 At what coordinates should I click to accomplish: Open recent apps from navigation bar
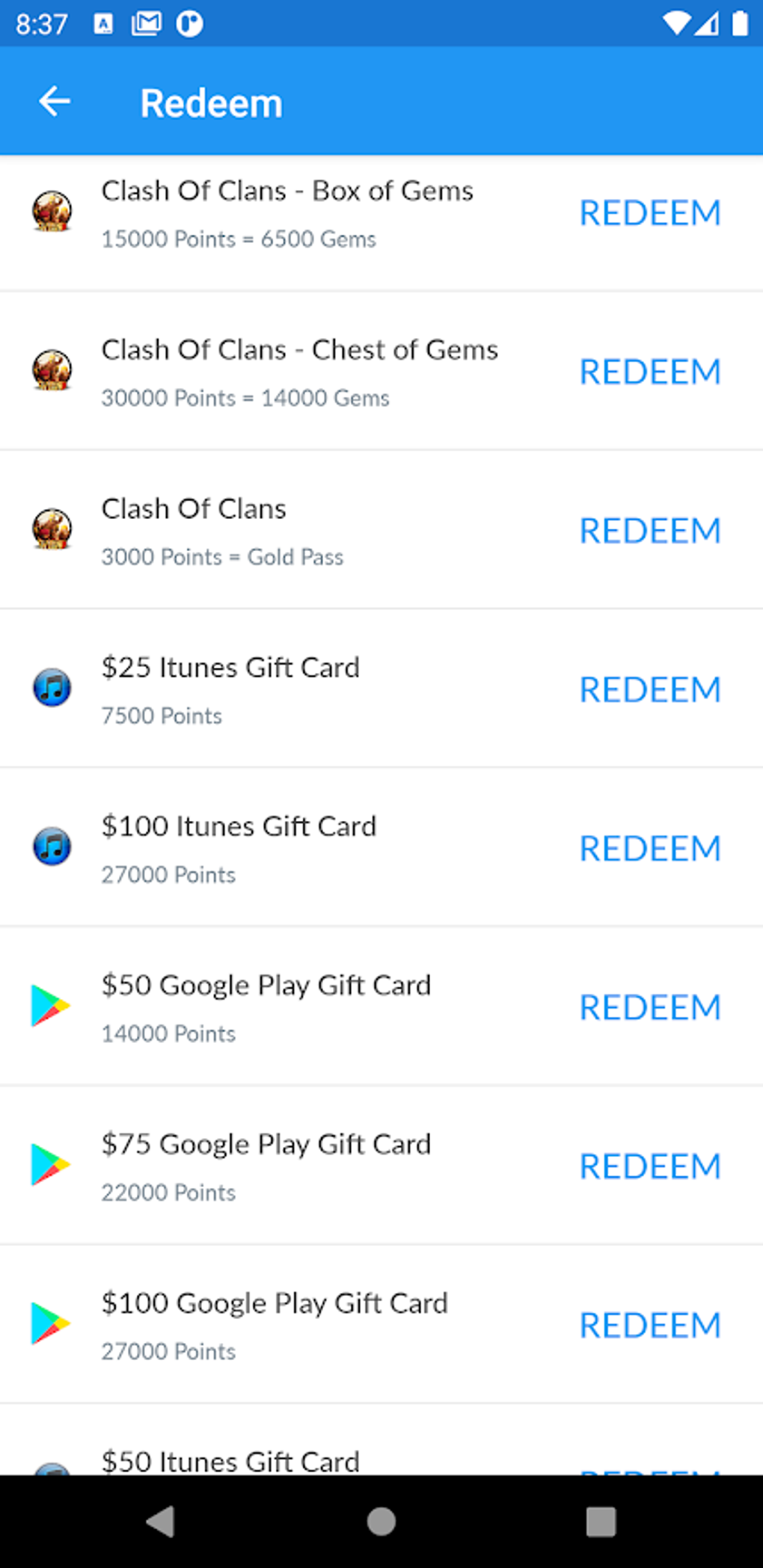[601, 1521]
